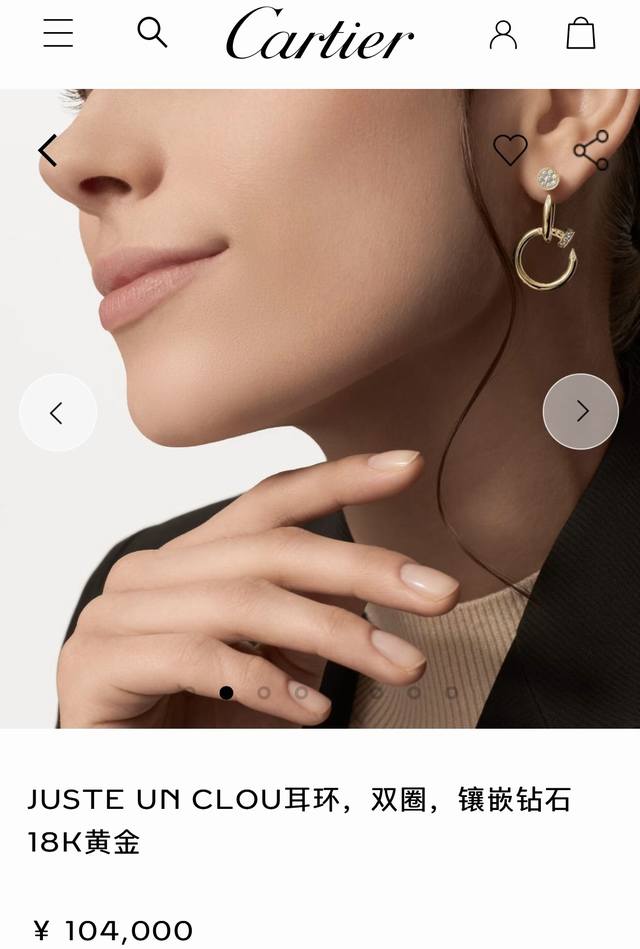
Task: Share this Juste un Clou product
Action: coord(591,150)
